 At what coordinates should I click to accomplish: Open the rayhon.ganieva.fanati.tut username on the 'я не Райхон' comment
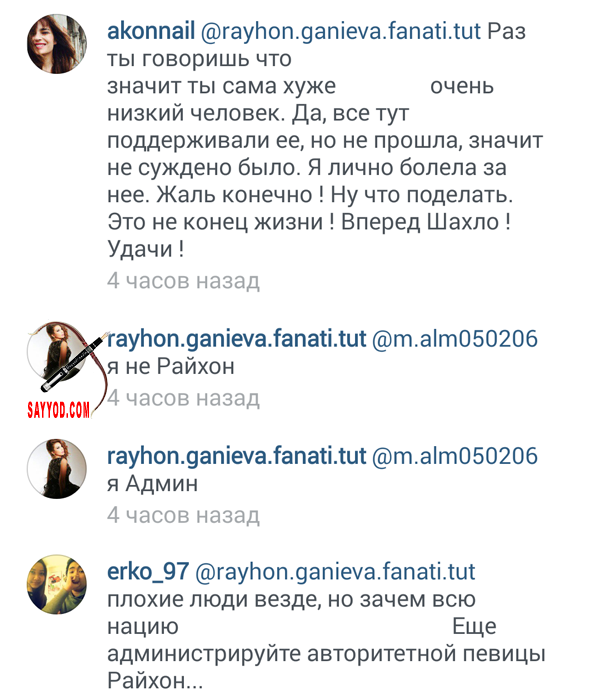click(237, 340)
